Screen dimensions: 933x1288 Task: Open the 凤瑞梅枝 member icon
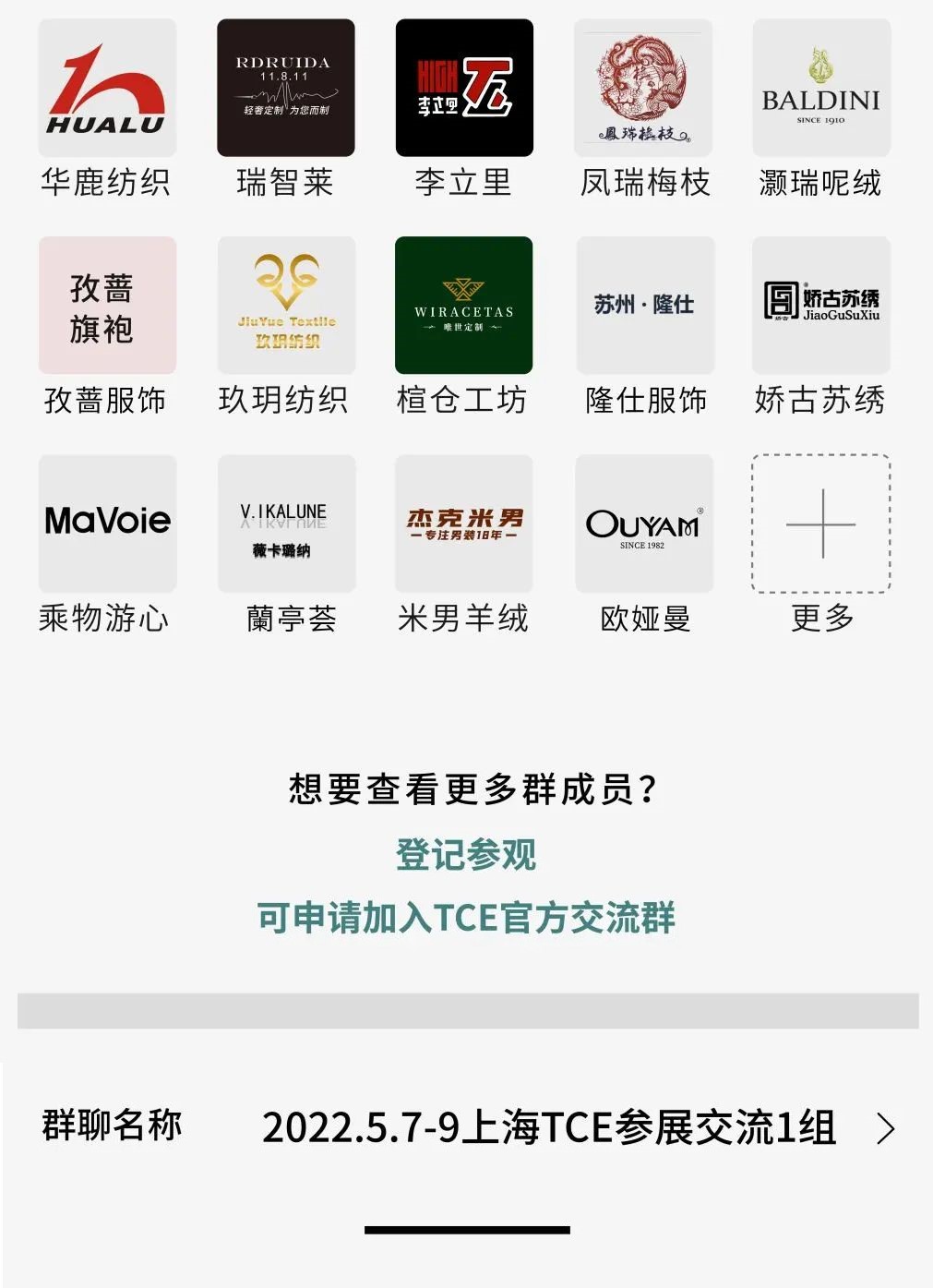click(642, 88)
